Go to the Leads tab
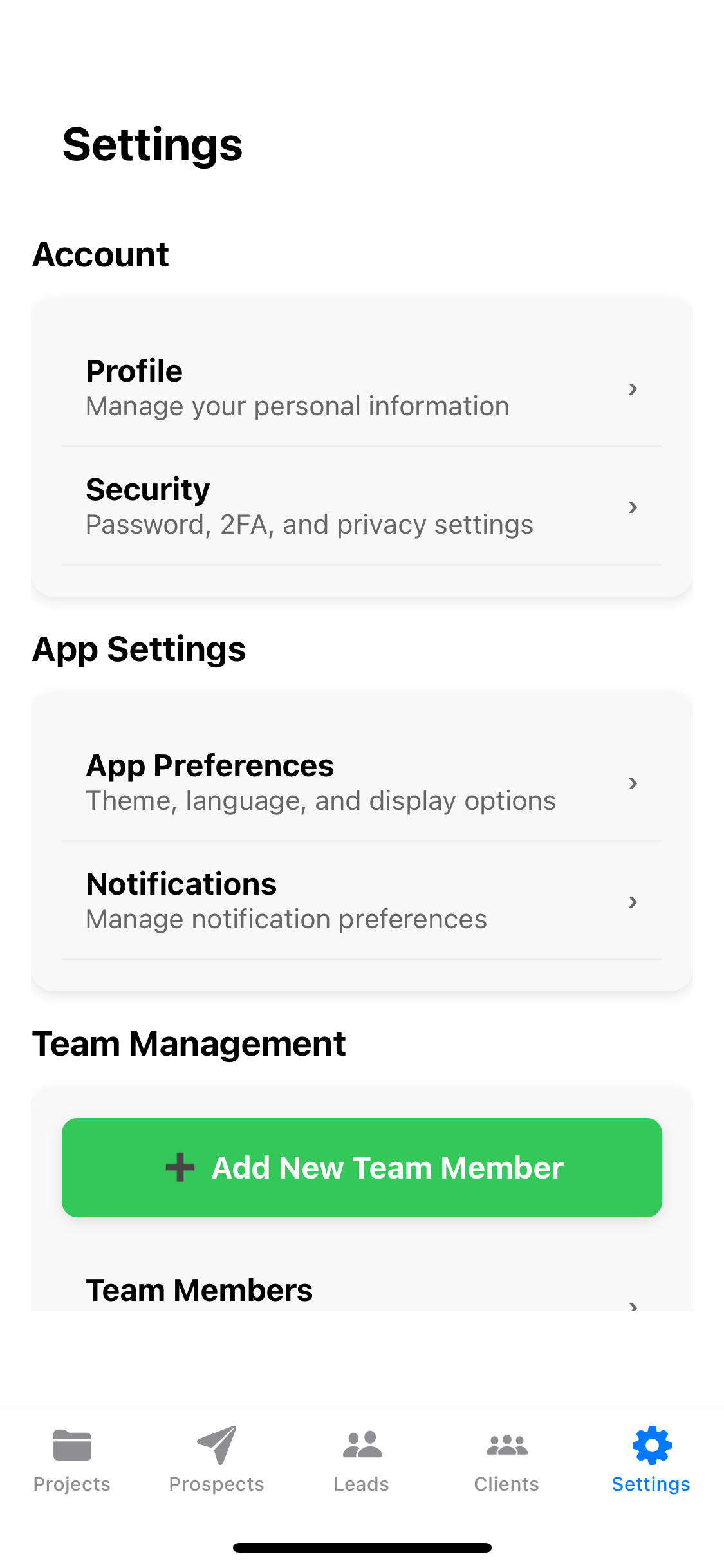The image size is (724, 1568). [362, 1459]
